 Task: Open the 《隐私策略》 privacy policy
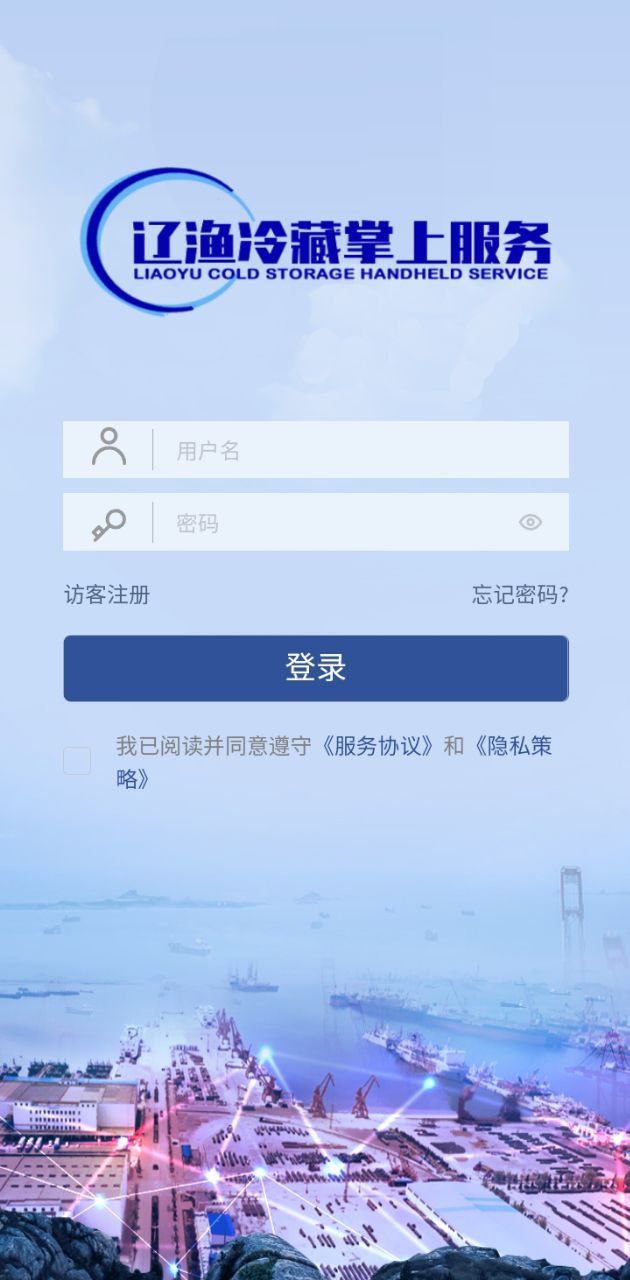(x=510, y=747)
